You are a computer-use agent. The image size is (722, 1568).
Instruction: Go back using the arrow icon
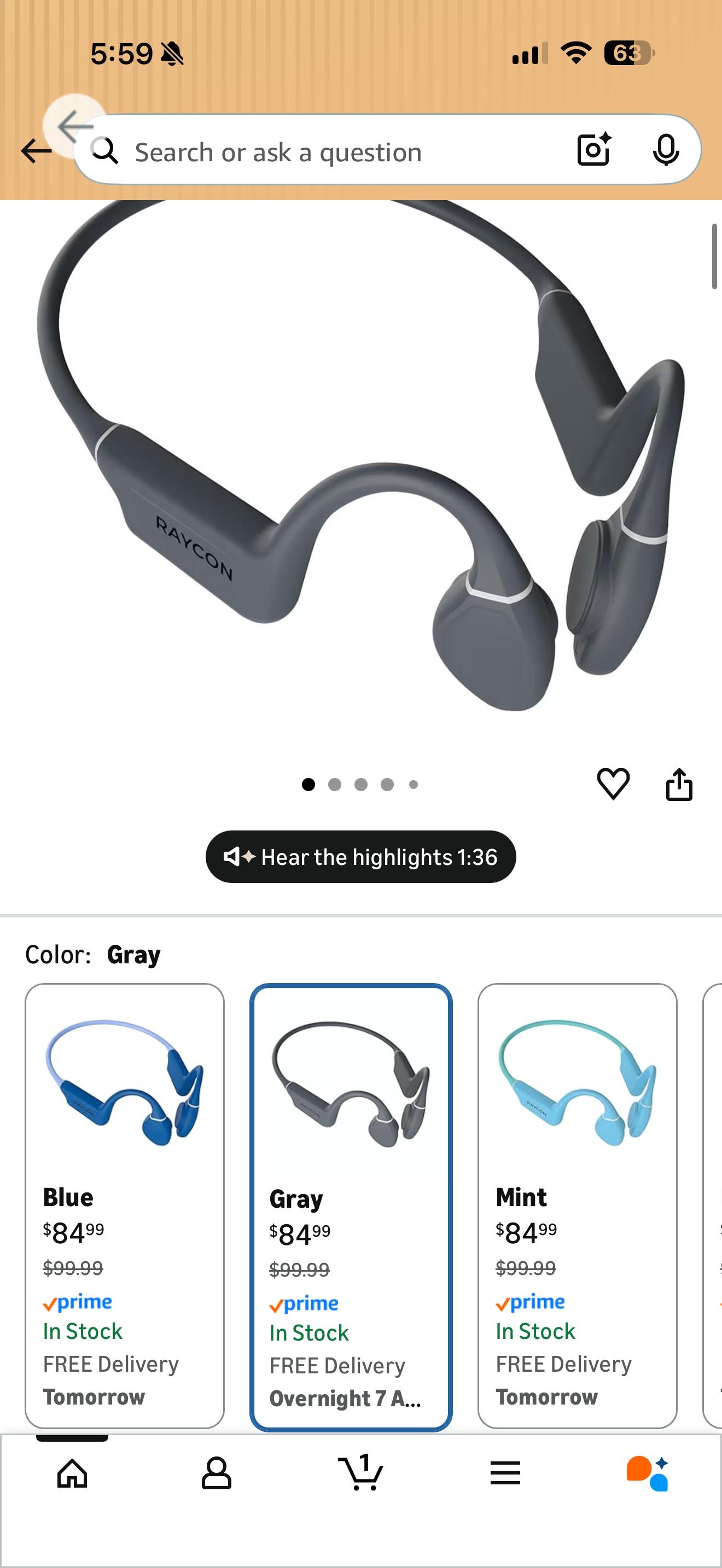(x=36, y=151)
